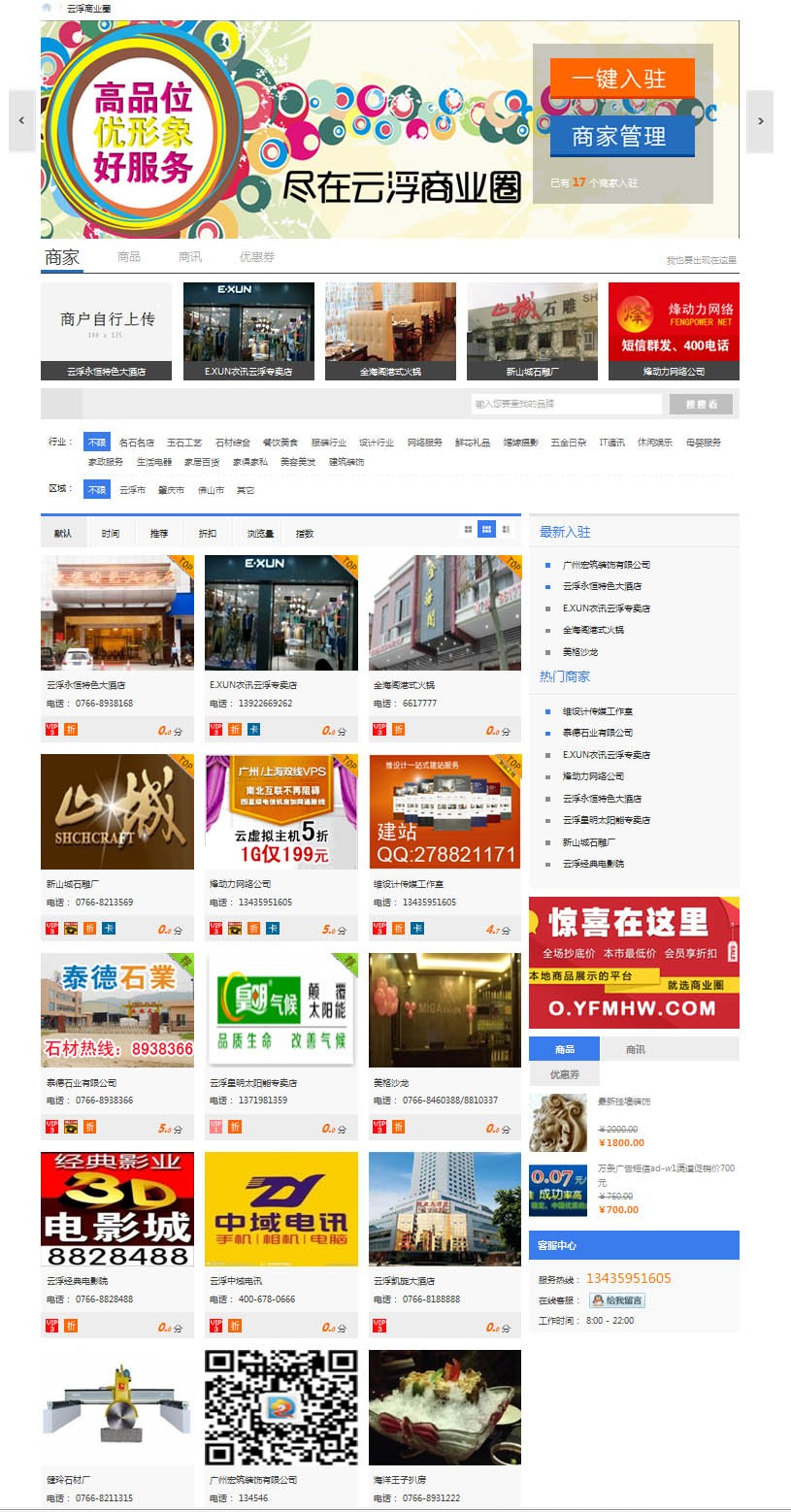Sort merchants by 时间
This screenshot has width=791, height=1512.
tap(111, 534)
